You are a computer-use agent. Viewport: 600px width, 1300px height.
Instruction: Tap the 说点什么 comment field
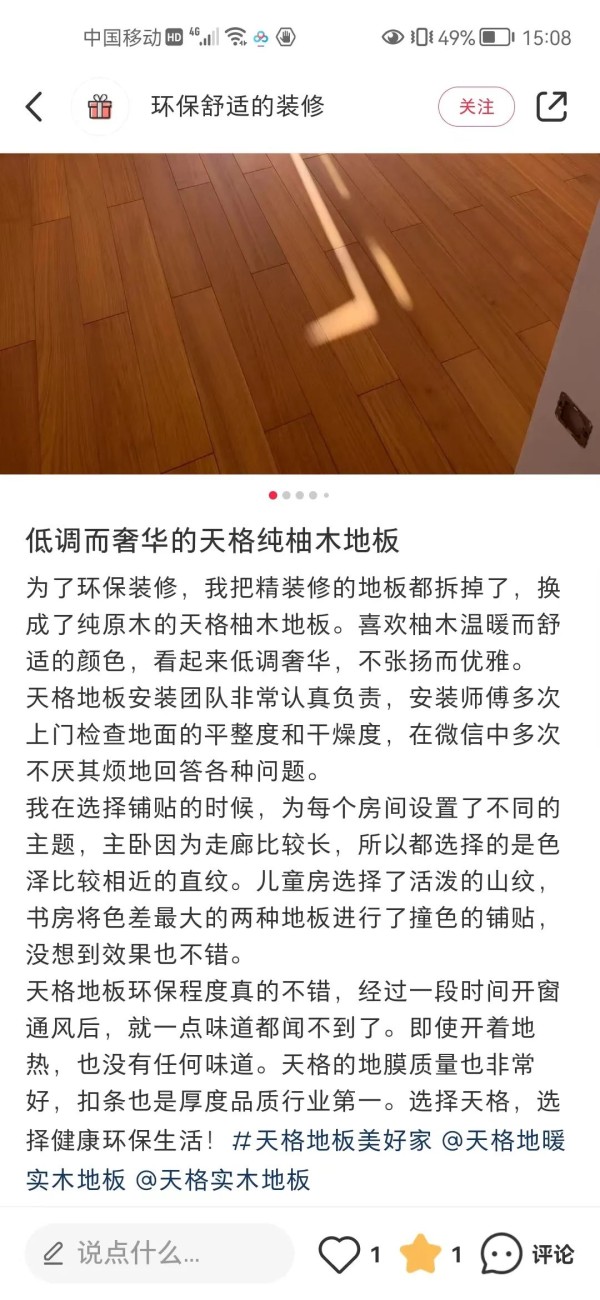tap(160, 1253)
